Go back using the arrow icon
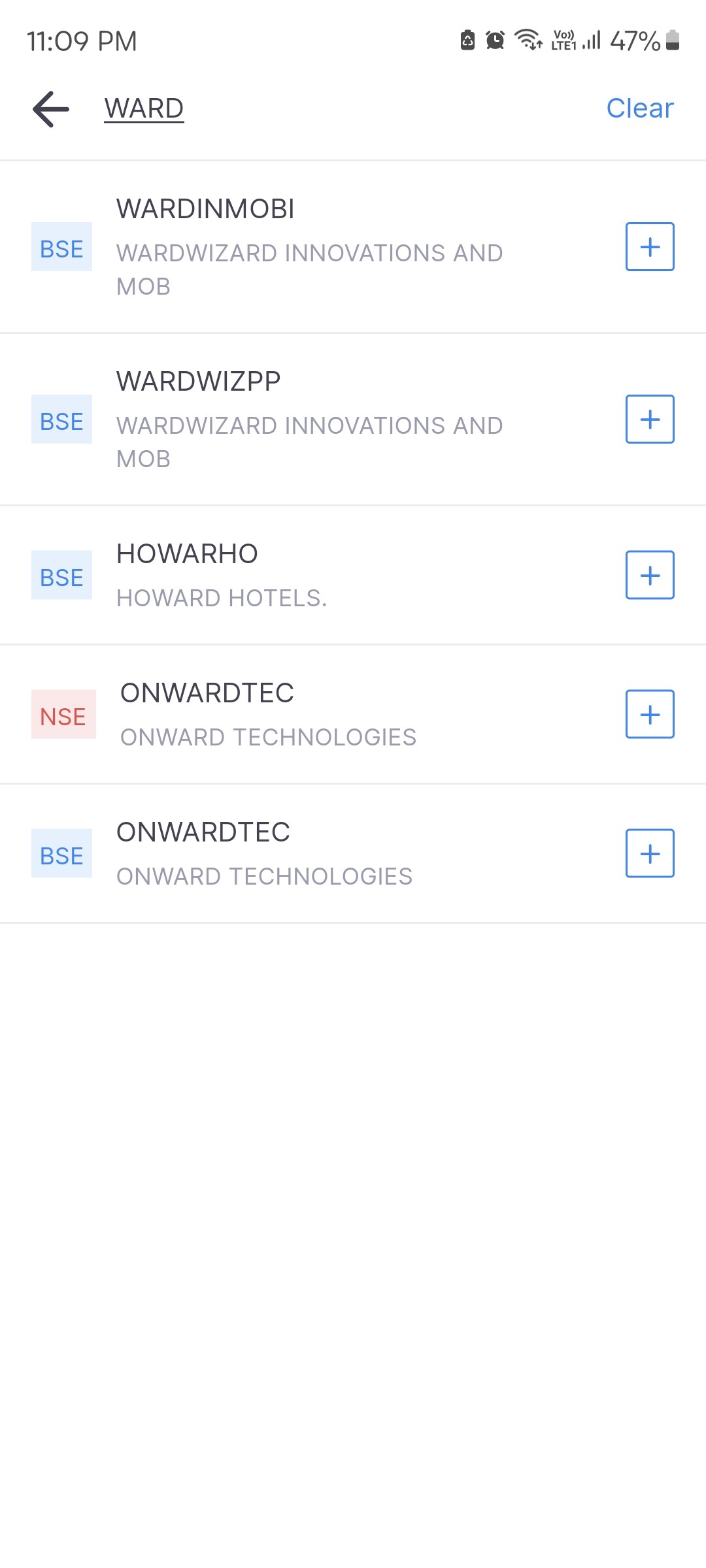This screenshot has width=706, height=1568. click(x=51, y=108)
